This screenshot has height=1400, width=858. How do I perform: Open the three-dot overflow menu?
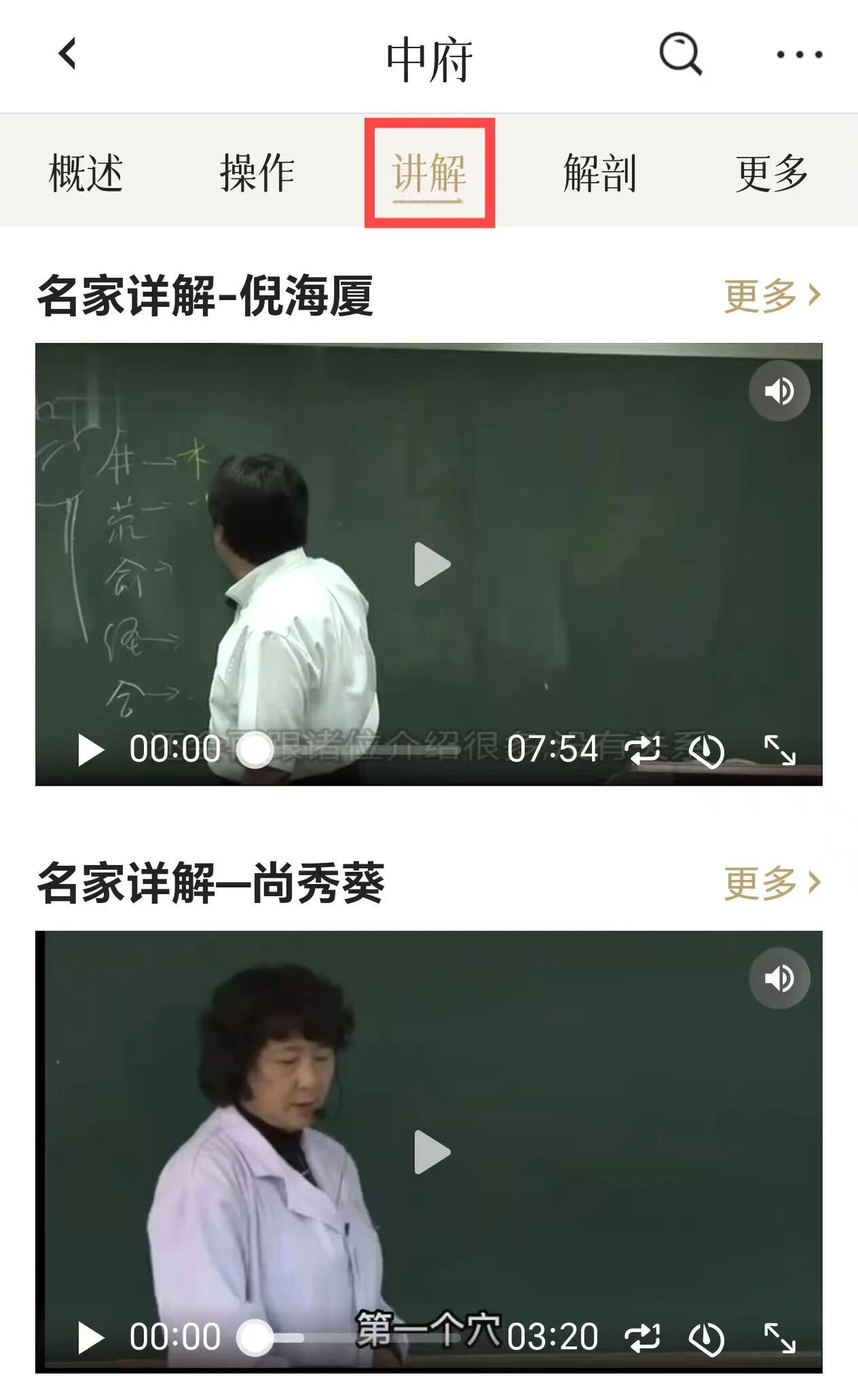(799, 54)
